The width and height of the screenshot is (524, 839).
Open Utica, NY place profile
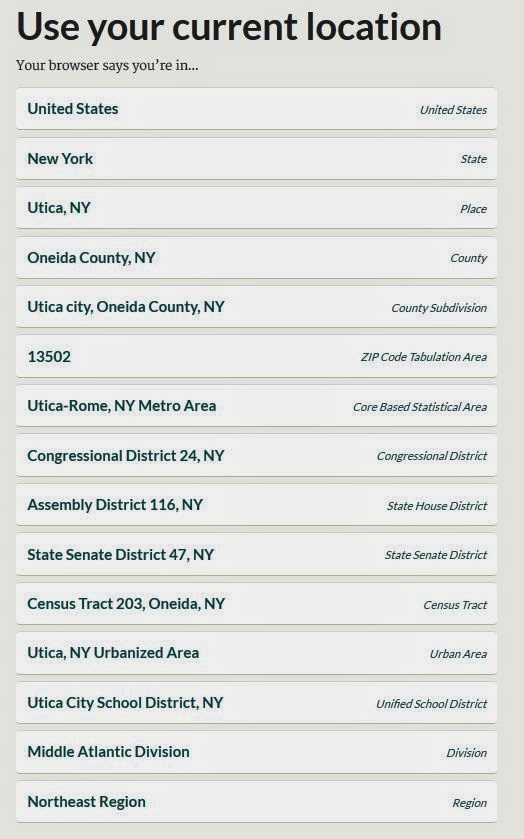pyautogui.click(x=256, y=208)
